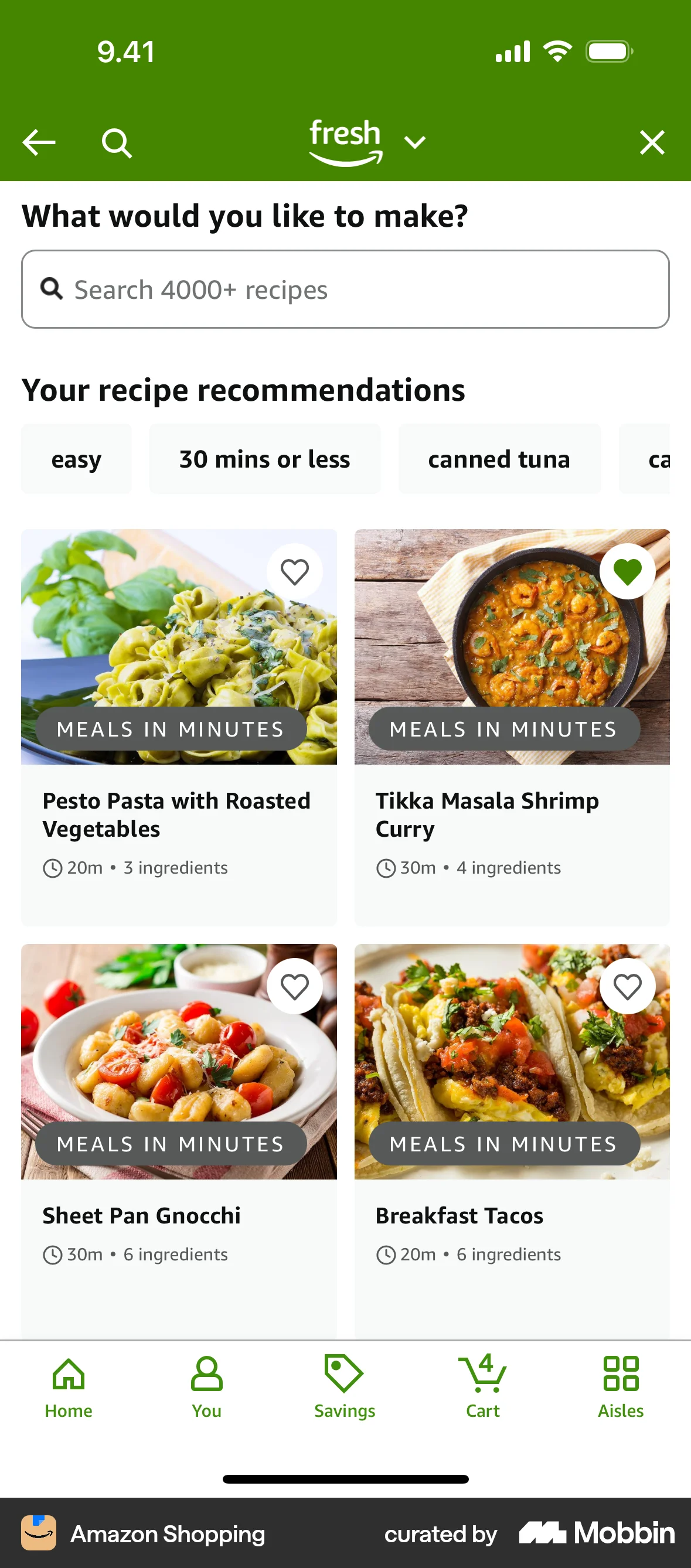The width and height of the screenshot is (691, 1568).
Task: Favorite the Breakfast Tacos recipe
Action: tap(628, 986)
